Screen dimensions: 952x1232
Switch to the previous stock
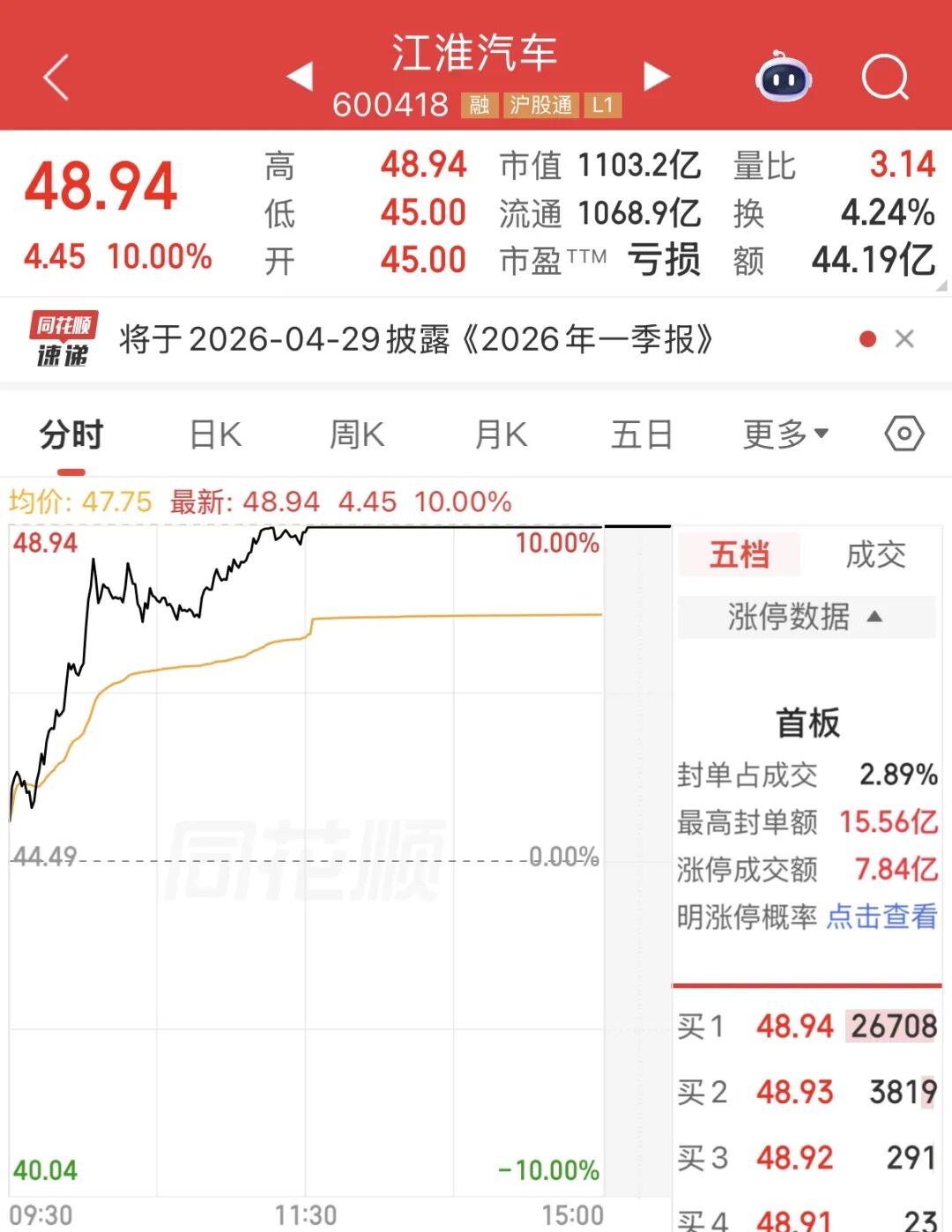click(x=301, y=77)
